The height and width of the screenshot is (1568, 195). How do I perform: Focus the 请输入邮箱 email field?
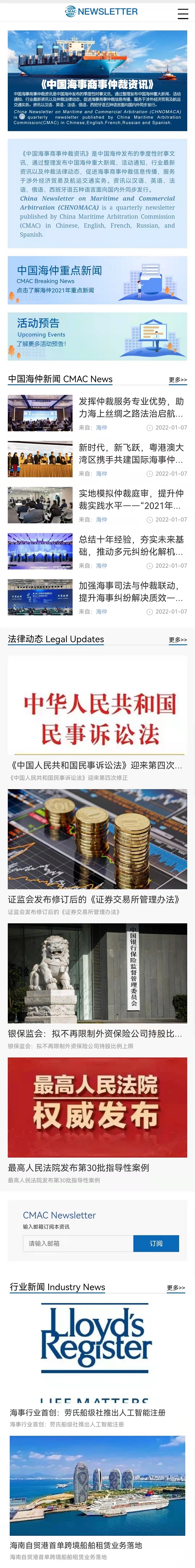(78, 1243)
